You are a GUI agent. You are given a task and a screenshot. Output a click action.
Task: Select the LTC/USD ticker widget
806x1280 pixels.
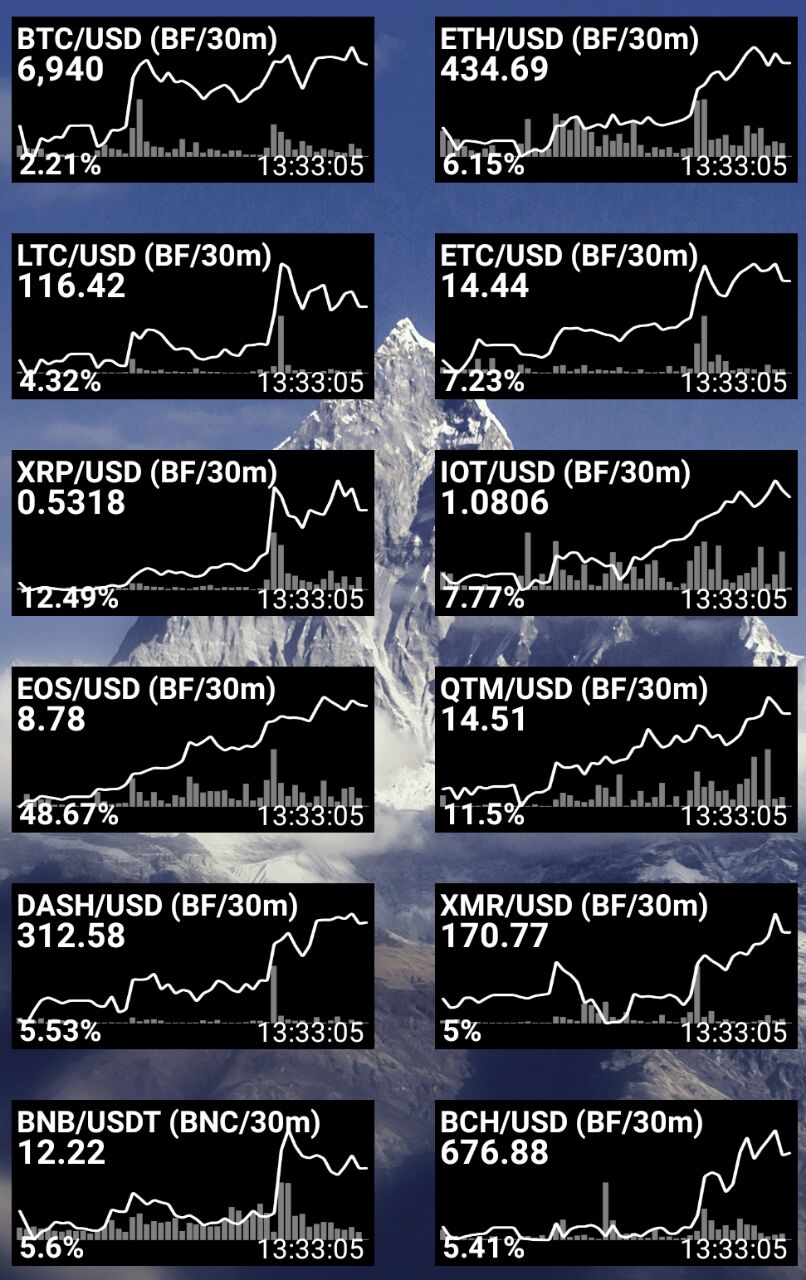tap(193, 316)
